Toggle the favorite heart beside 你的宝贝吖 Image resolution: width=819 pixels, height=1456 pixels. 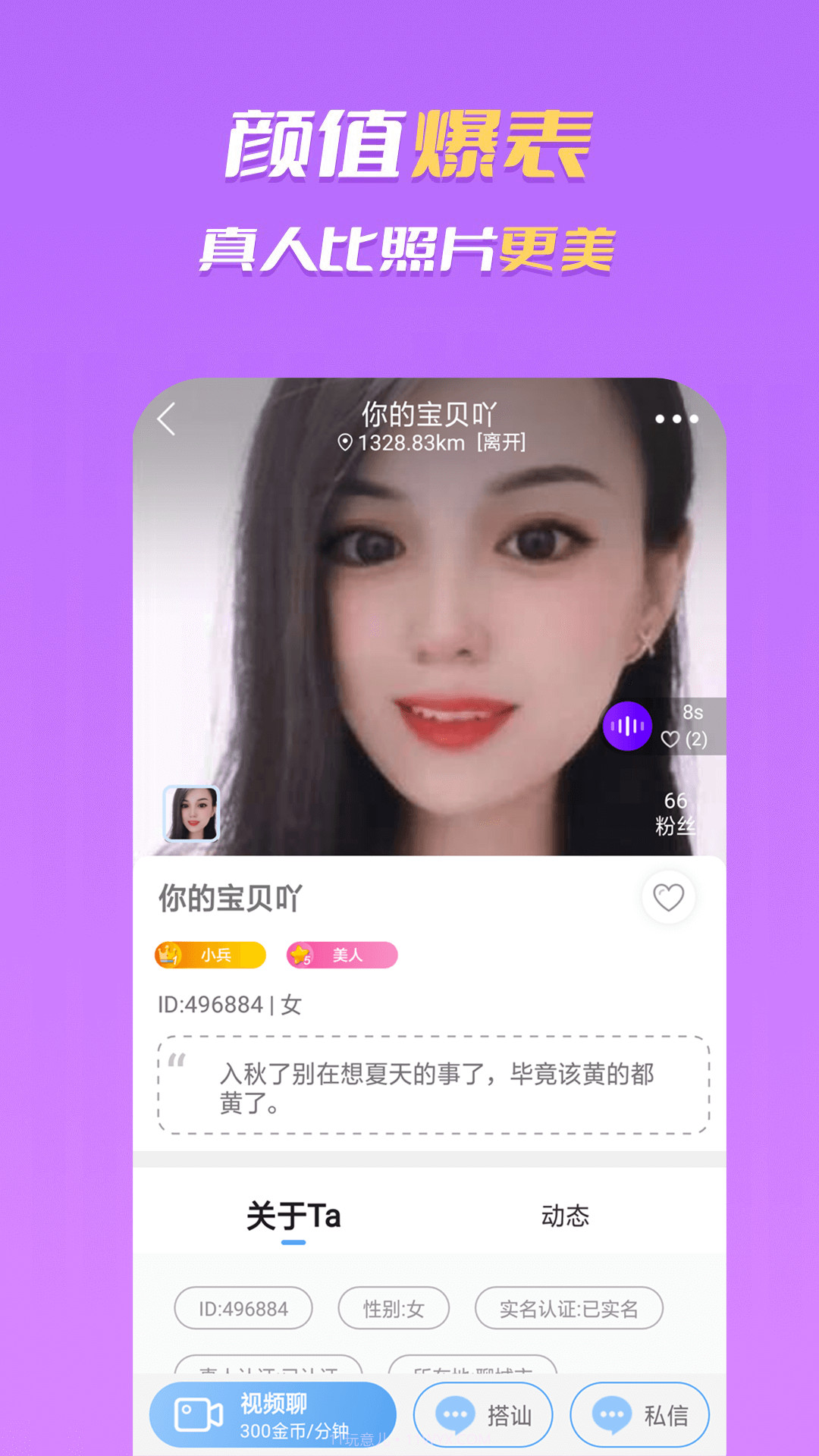[668, 897]
